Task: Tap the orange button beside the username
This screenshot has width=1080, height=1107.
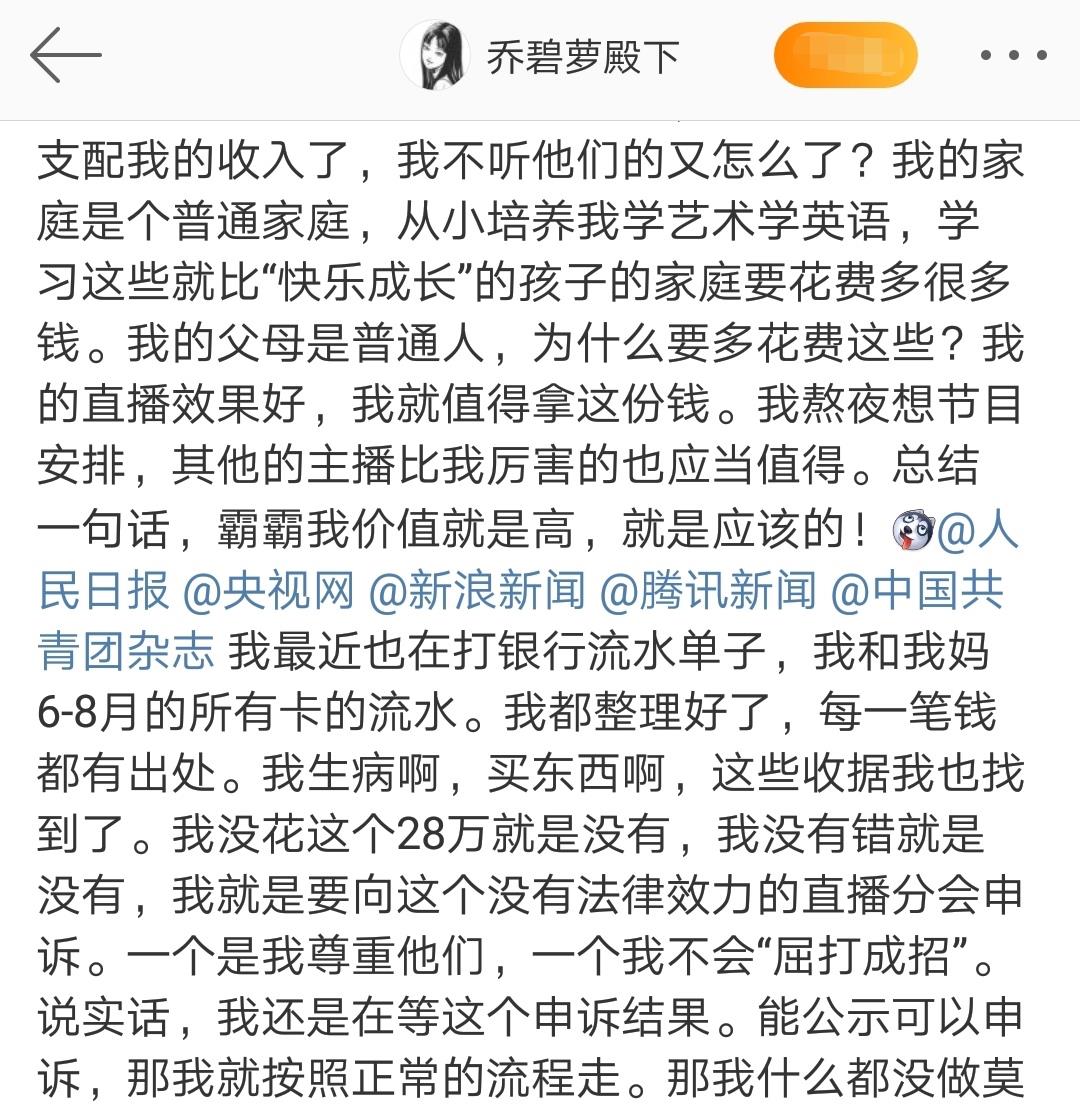Action: [845, 55]
